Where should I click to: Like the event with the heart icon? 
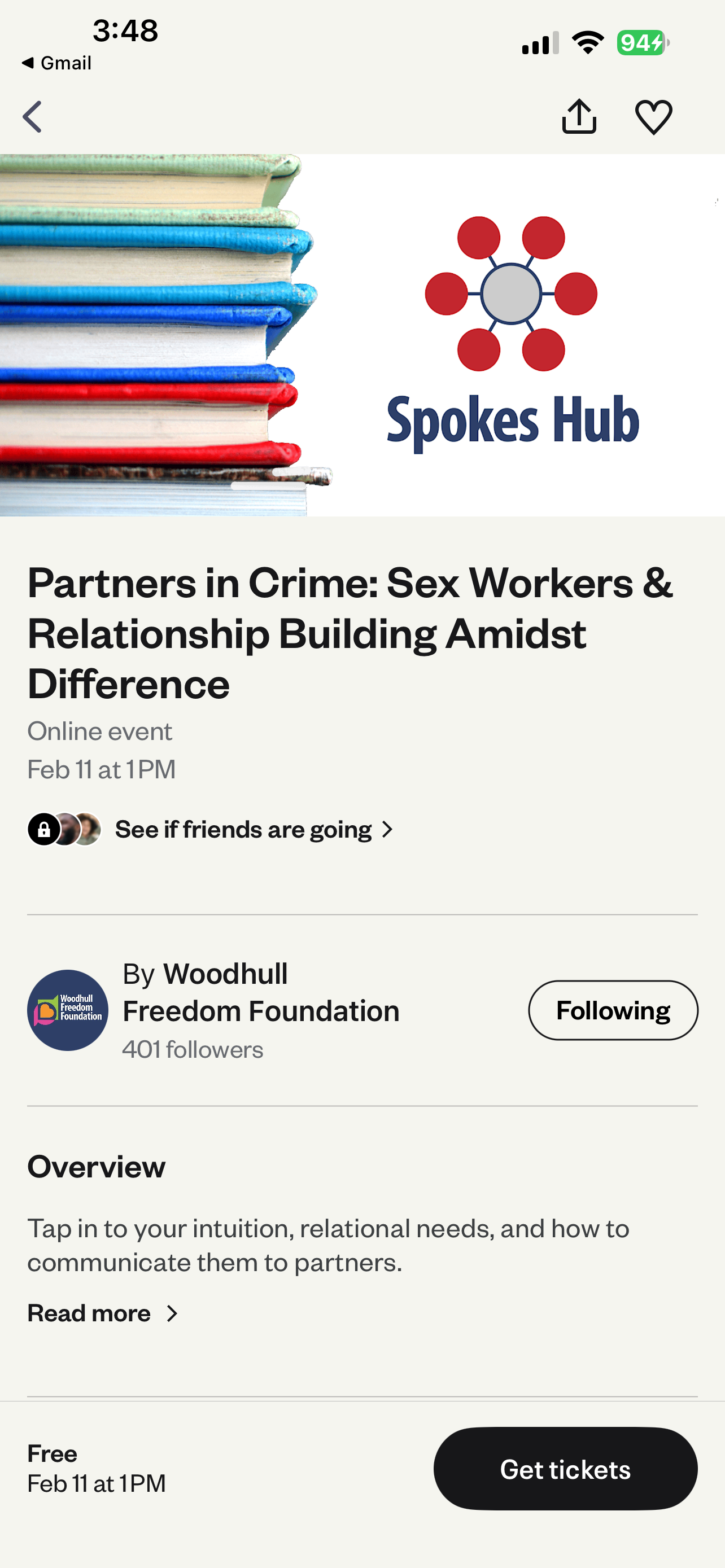coord(653,117)
